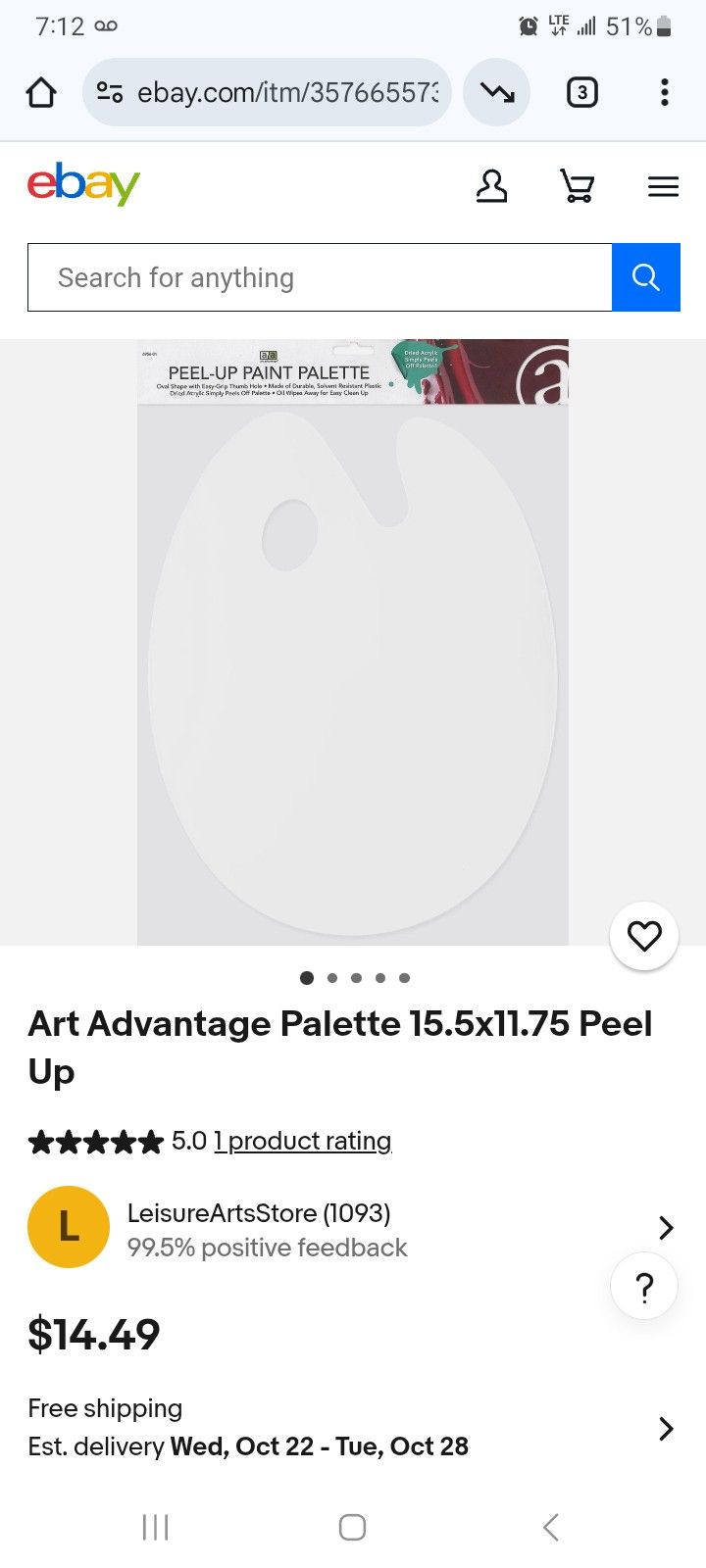Screen dimensions: 706x1568
Task: Open the eBay shopping cart
Action: coord(578,186)
